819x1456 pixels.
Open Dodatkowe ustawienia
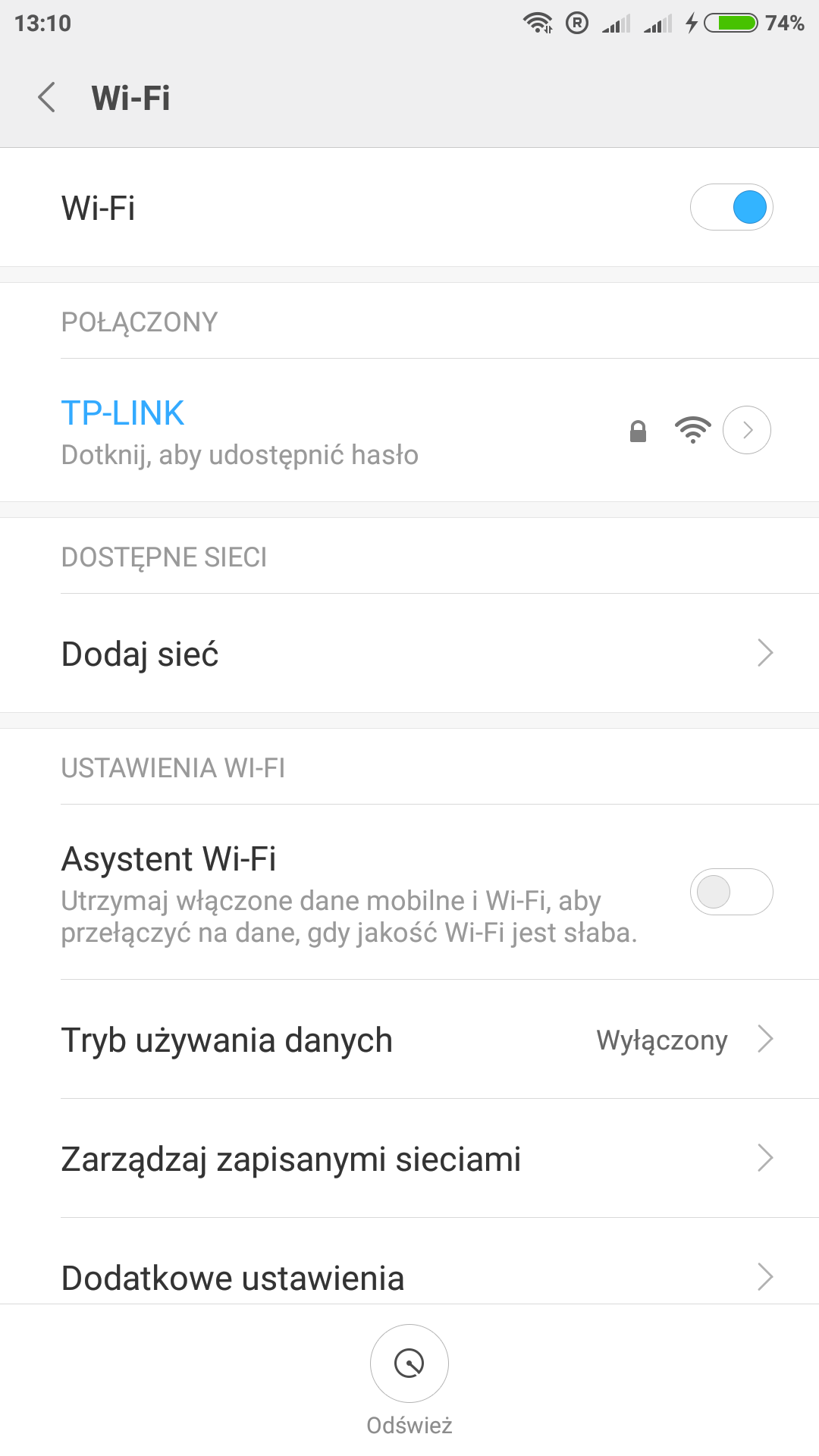(409, 1276)
